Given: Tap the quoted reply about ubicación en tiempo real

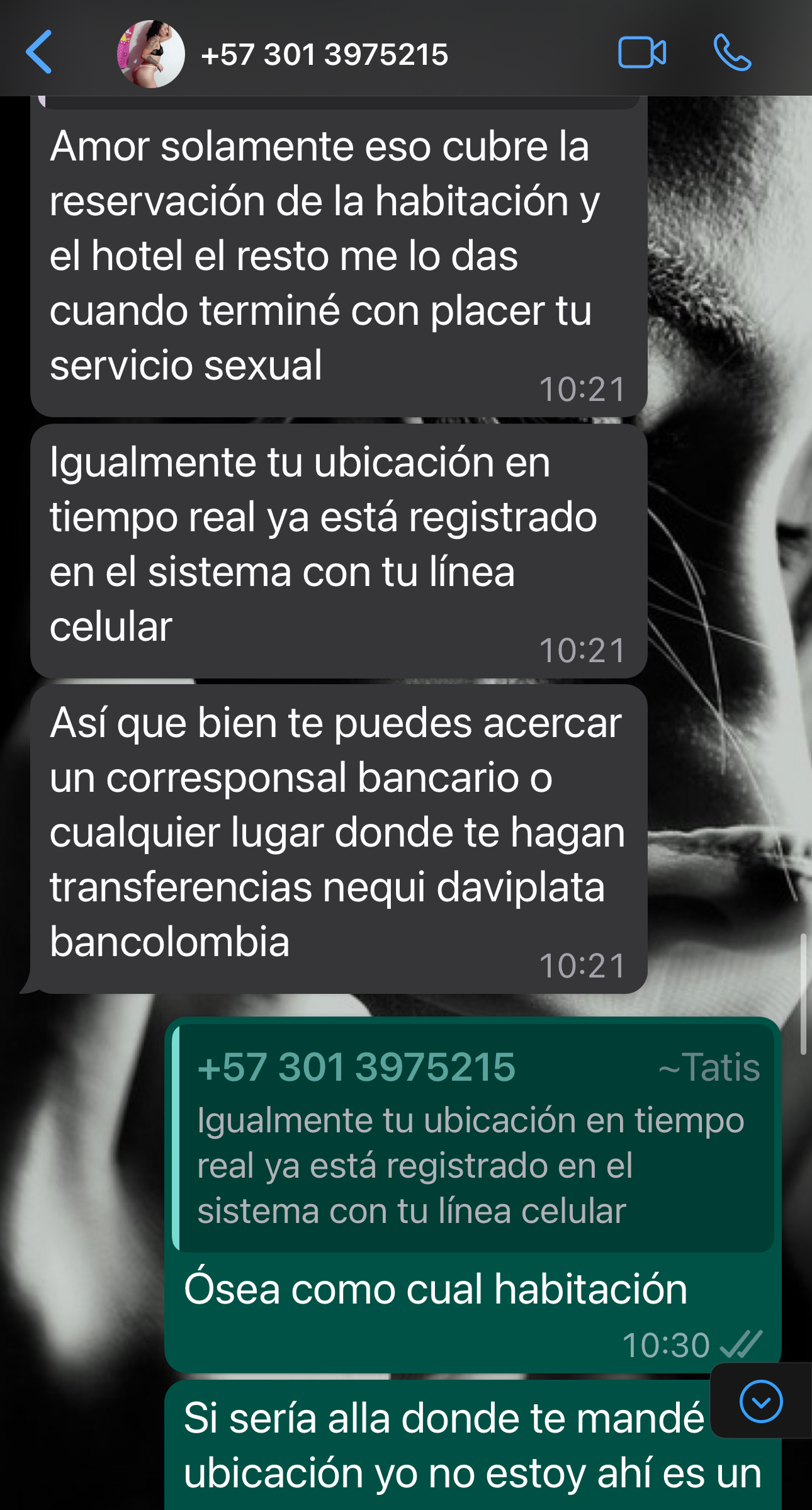Looking at the screenshot, I should [x=473, y=1137].
